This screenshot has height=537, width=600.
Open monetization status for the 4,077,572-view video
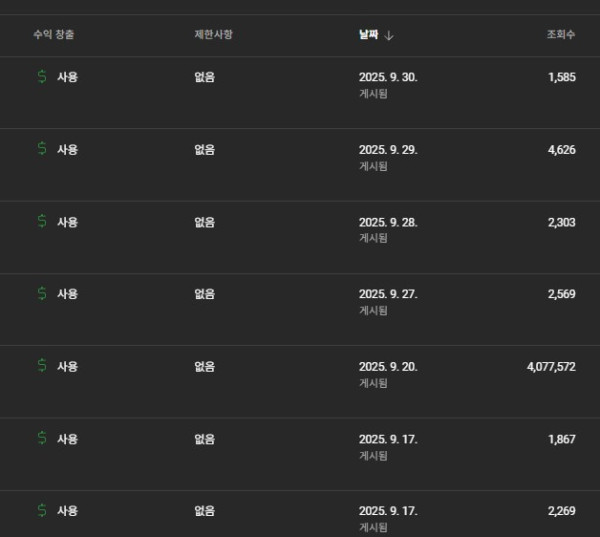point(56,366)
